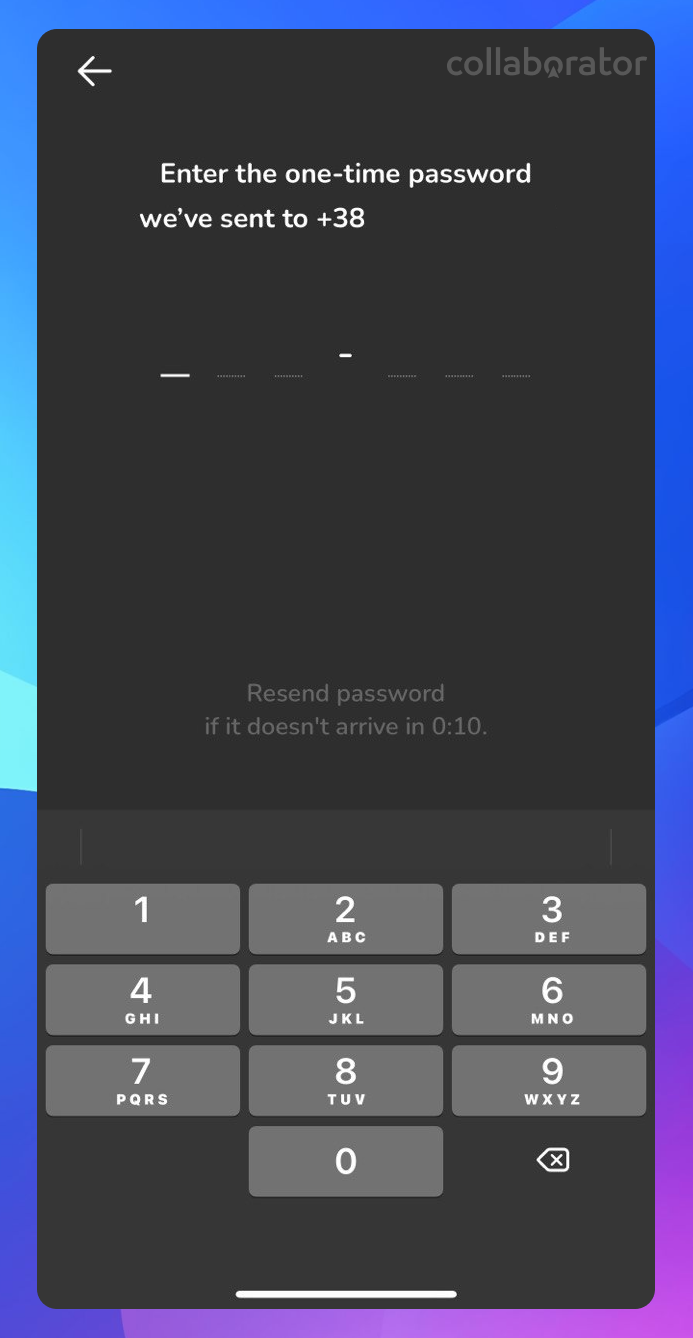Enter digit 4 on the keypad
Image resolution: width=693 pixels, height=1338 pixels.
pyautogui.click(x=143, y=1000)
